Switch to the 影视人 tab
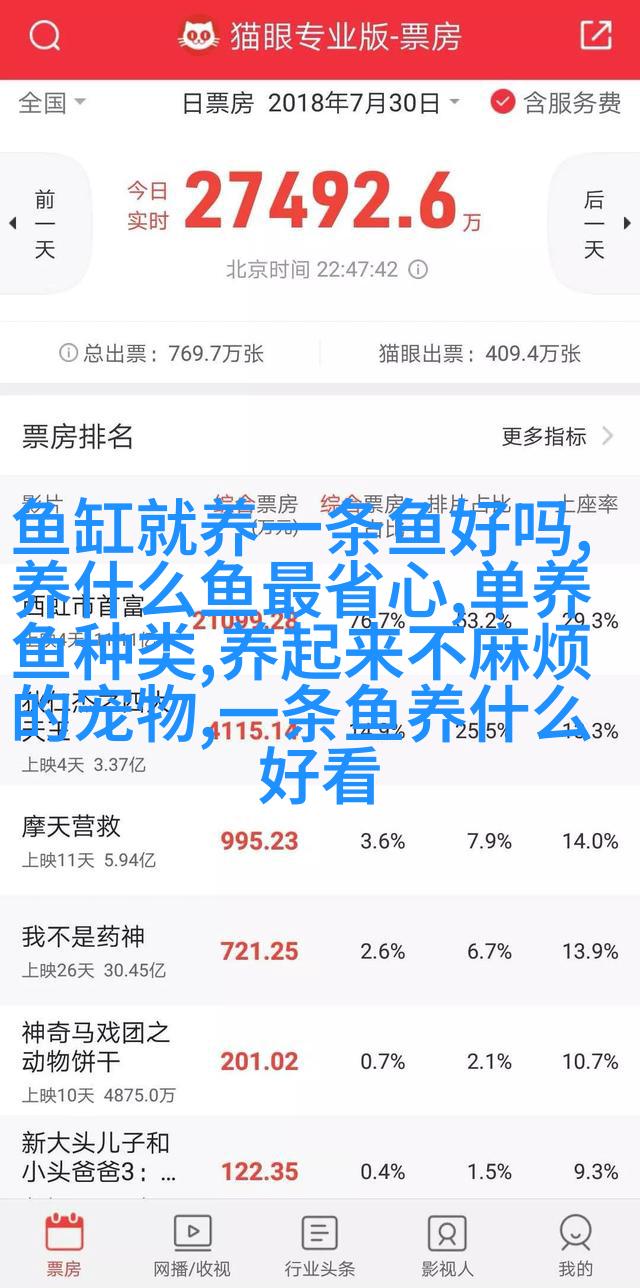 point(448,1244)
